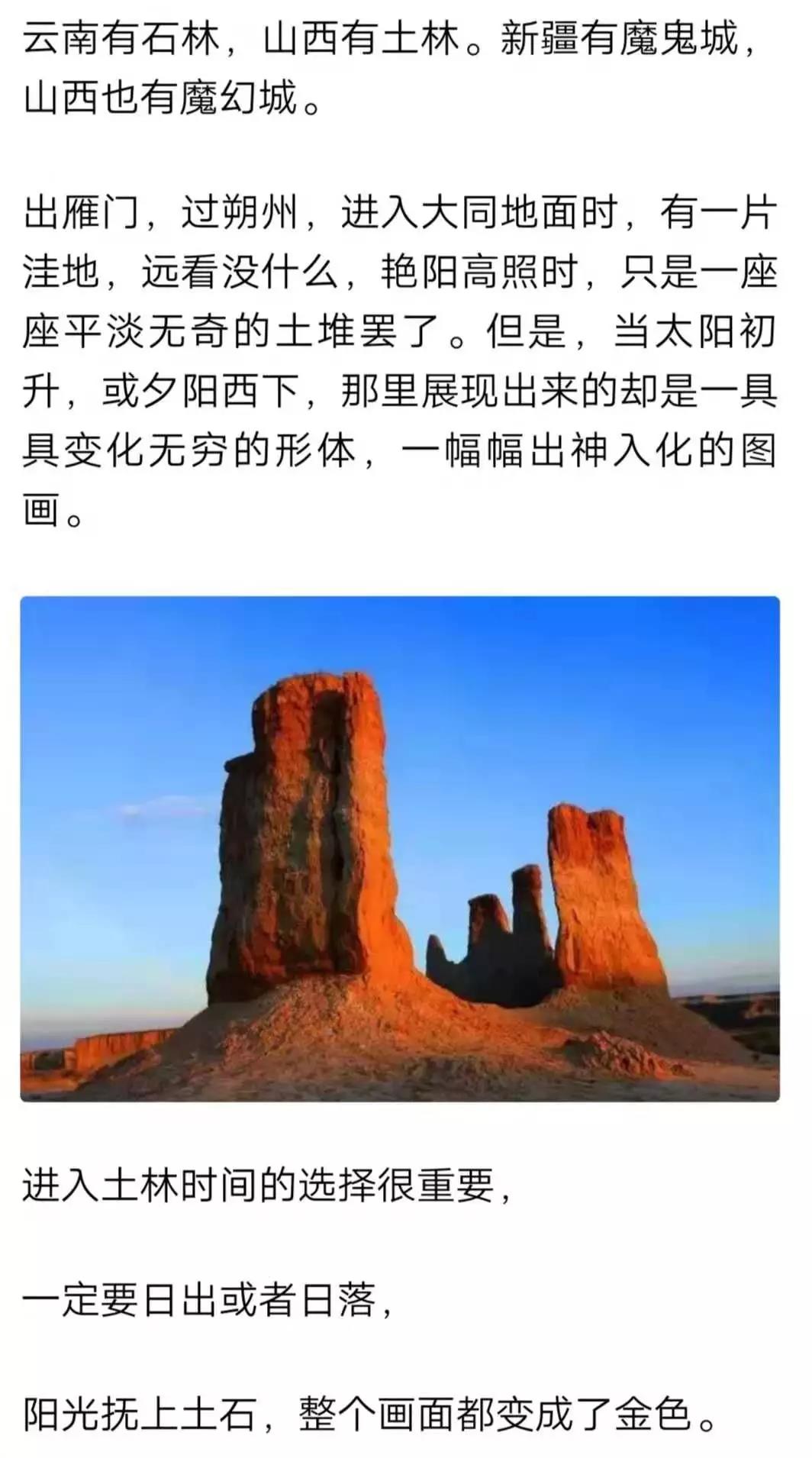
Task: Open the red earth pillars photo
Action: tap(400, 848)
